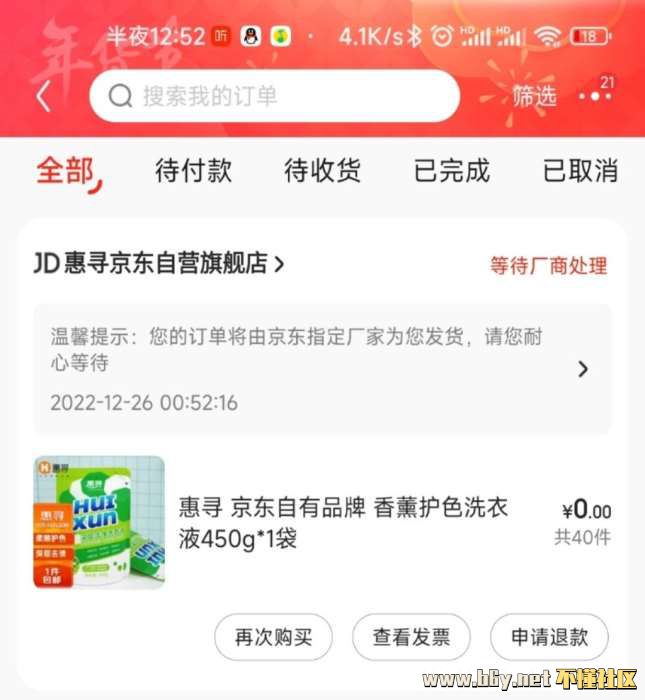
Task: Open the 香薰护色洗衣液 product image
Action: tap(99, 522)
